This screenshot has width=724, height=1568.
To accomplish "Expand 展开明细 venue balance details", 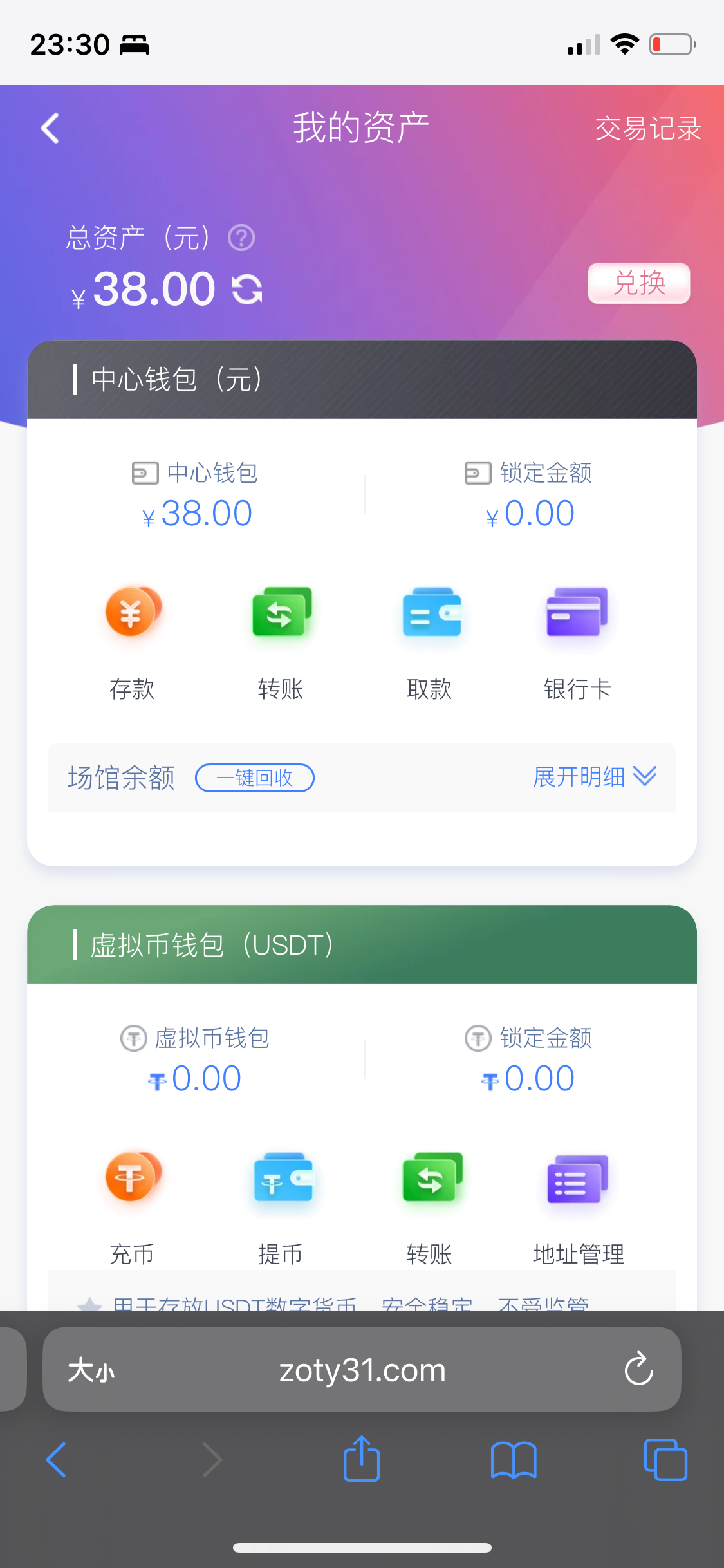I will coord(594,776).
